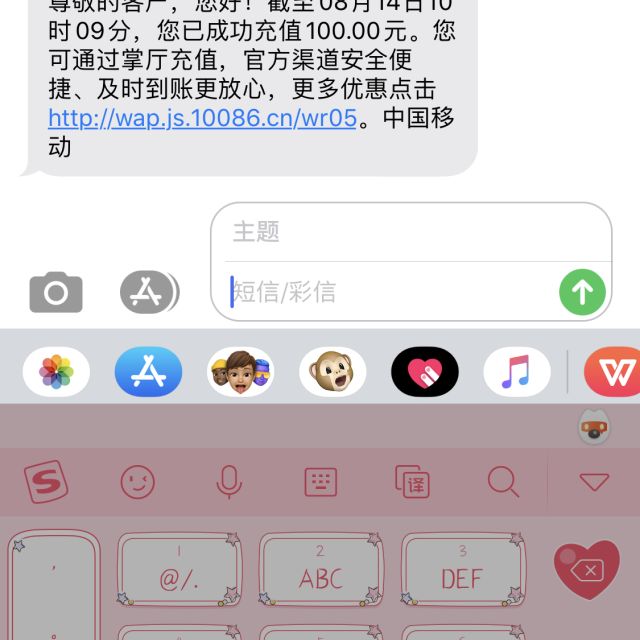The width and height of the screenshot is (640, 640).
Task: Open the camera to attach a photo
Action: coord(56,292)
